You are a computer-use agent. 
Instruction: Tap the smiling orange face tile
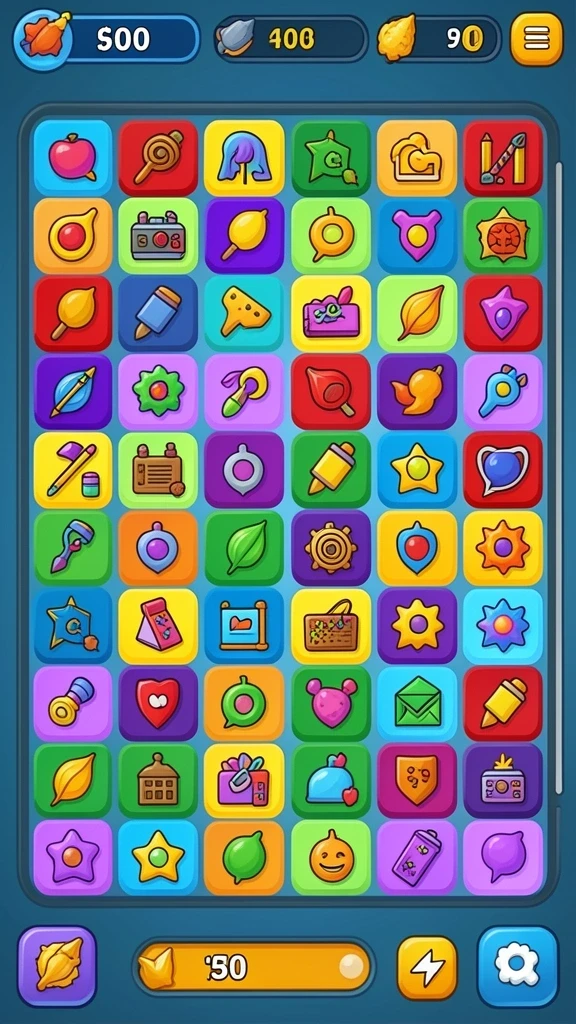pyautogui.click(x=331, y=858)
